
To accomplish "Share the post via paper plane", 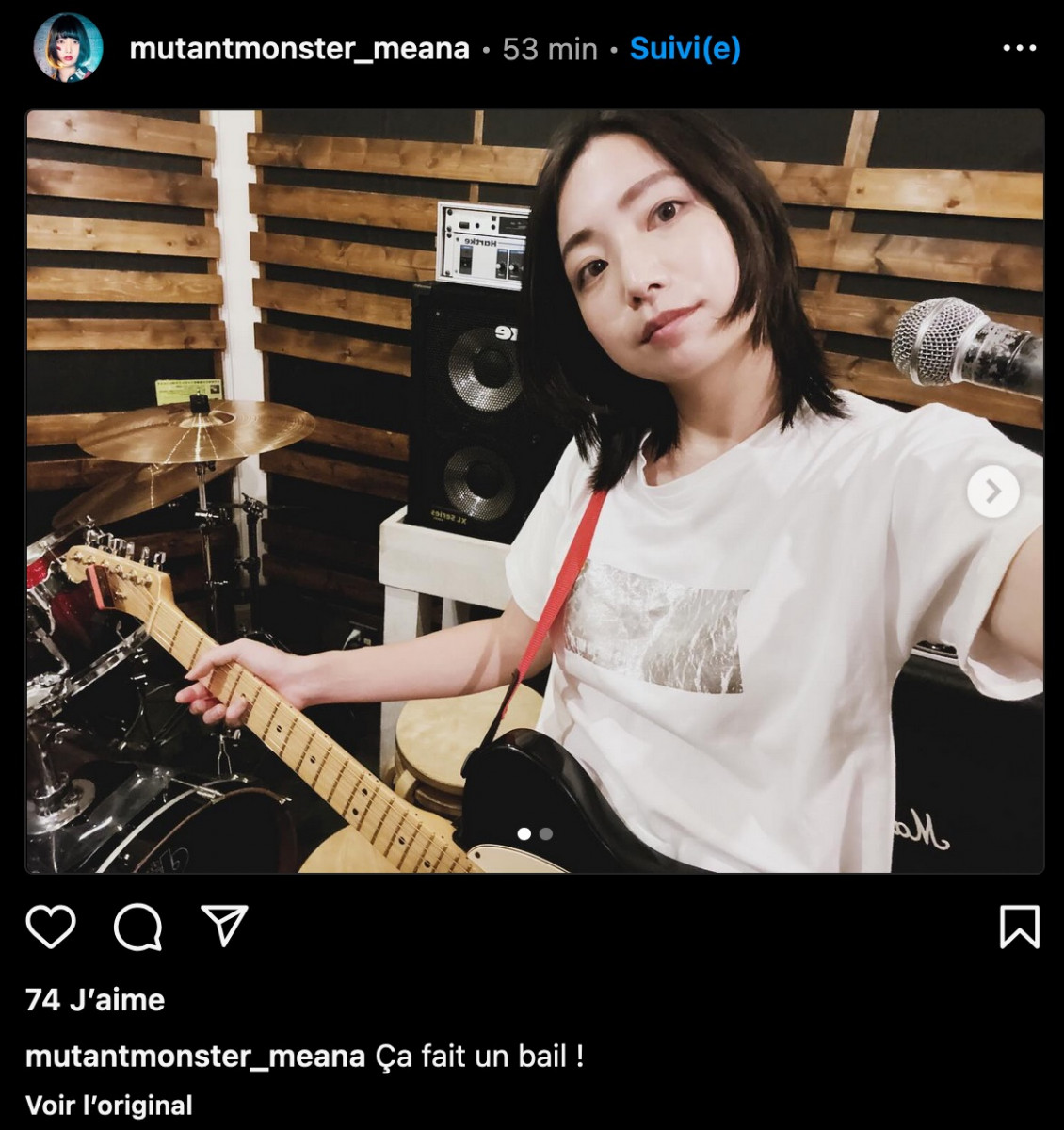I will (x=224, y=926).
